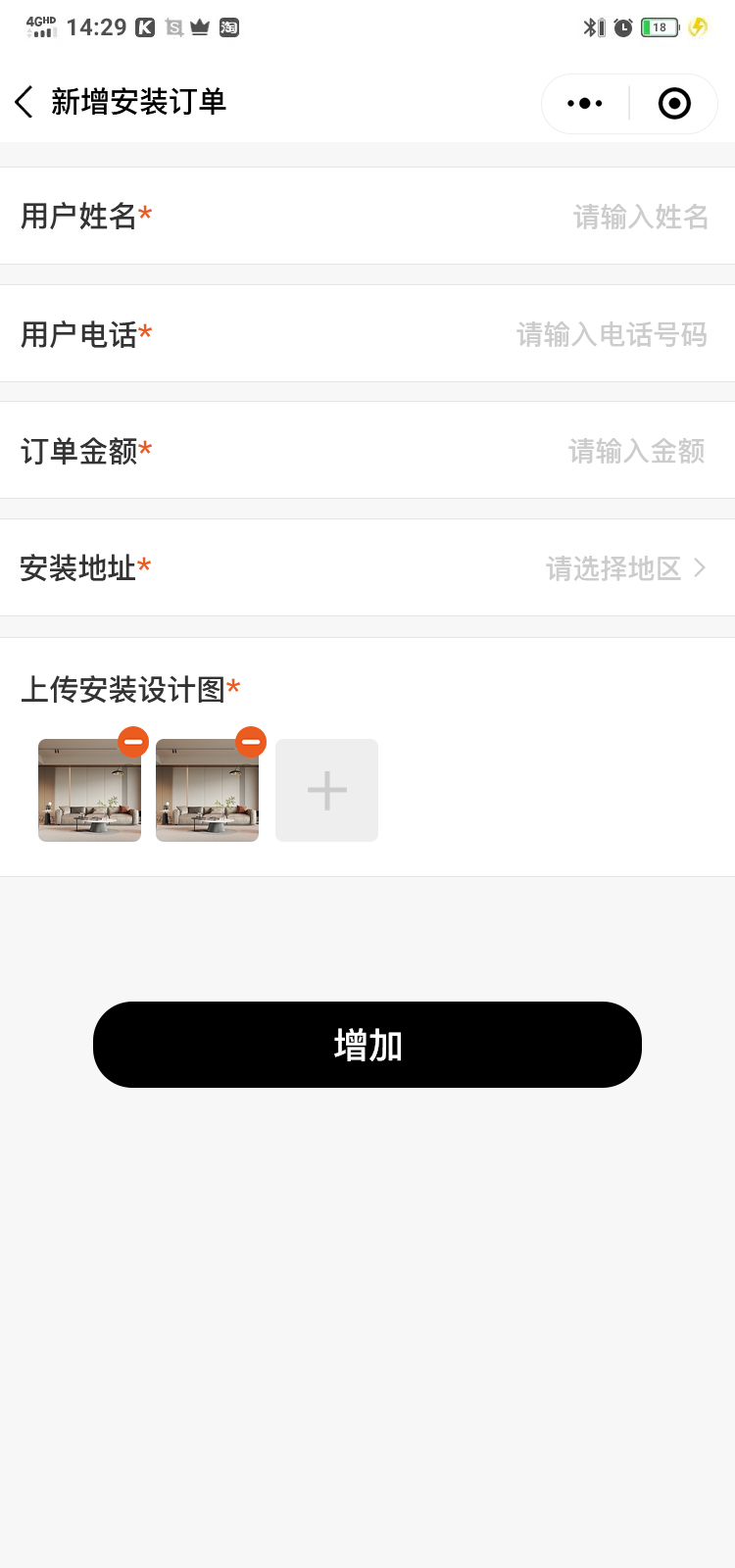The width and height of the screenshot is (735, 1568).
Task: Delete the second uploaded design image
Action: coord(251,742)
